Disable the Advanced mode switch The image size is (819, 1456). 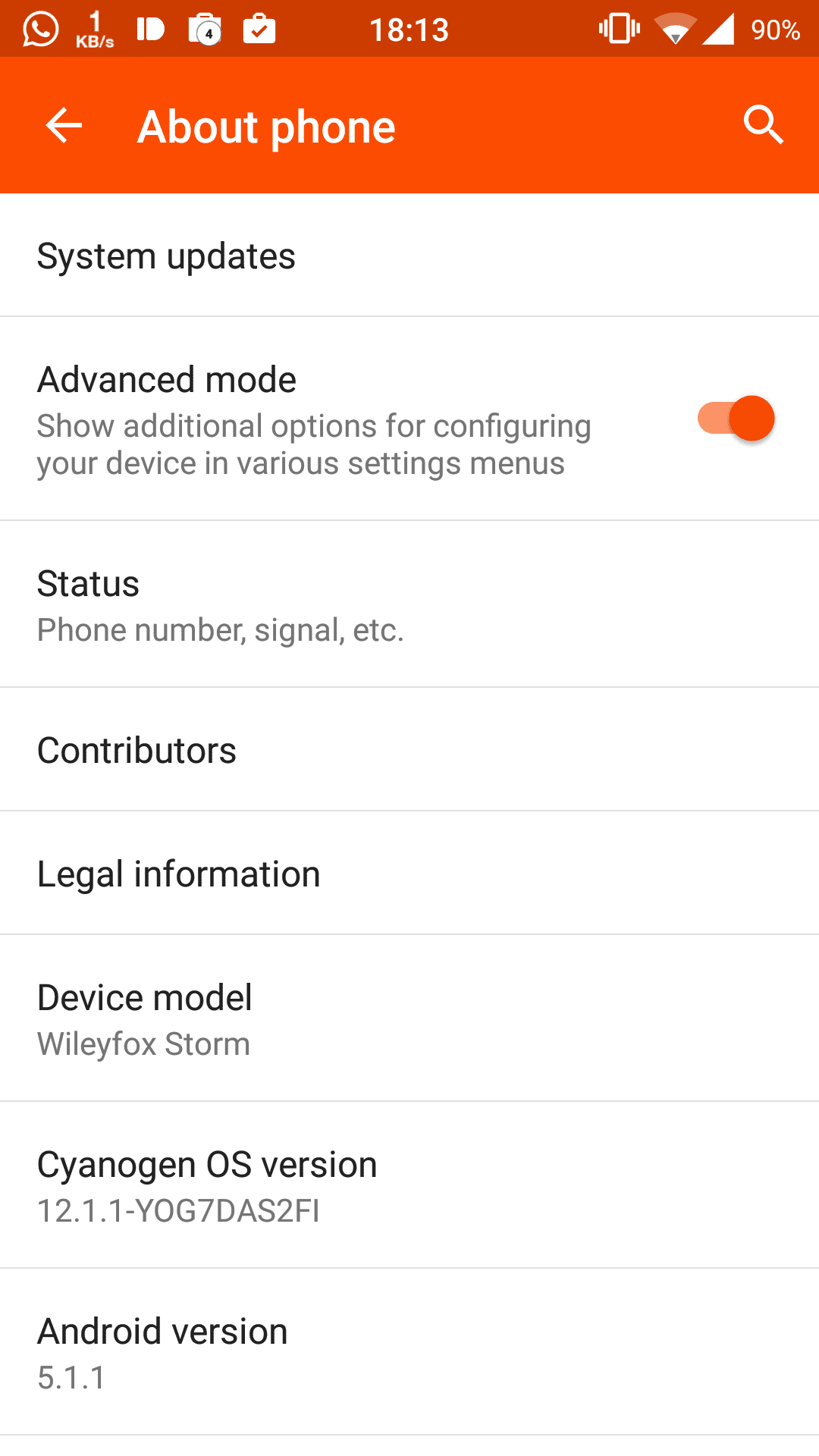[x=736, y=419]
